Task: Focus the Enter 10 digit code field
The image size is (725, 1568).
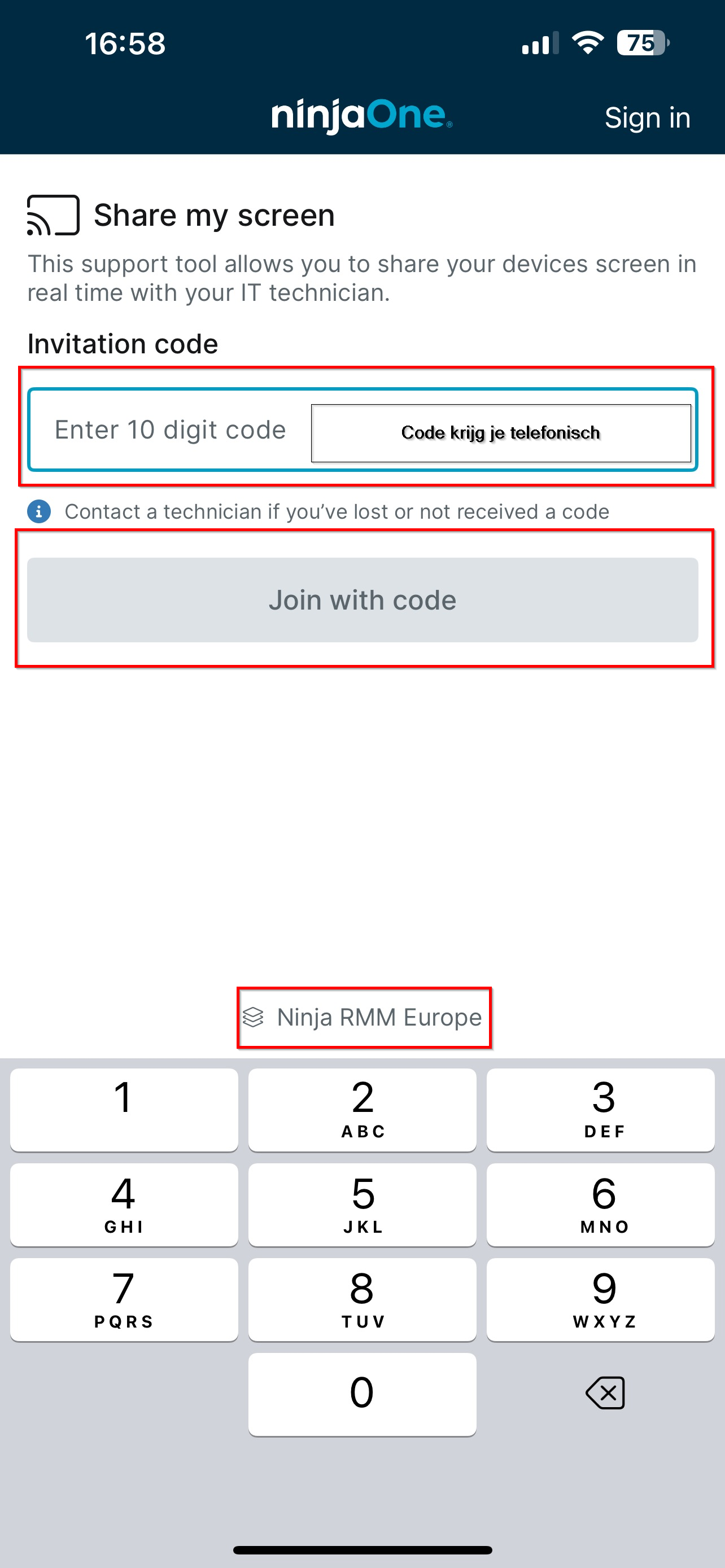Action: pyautogui.click(x=171, y=430)
